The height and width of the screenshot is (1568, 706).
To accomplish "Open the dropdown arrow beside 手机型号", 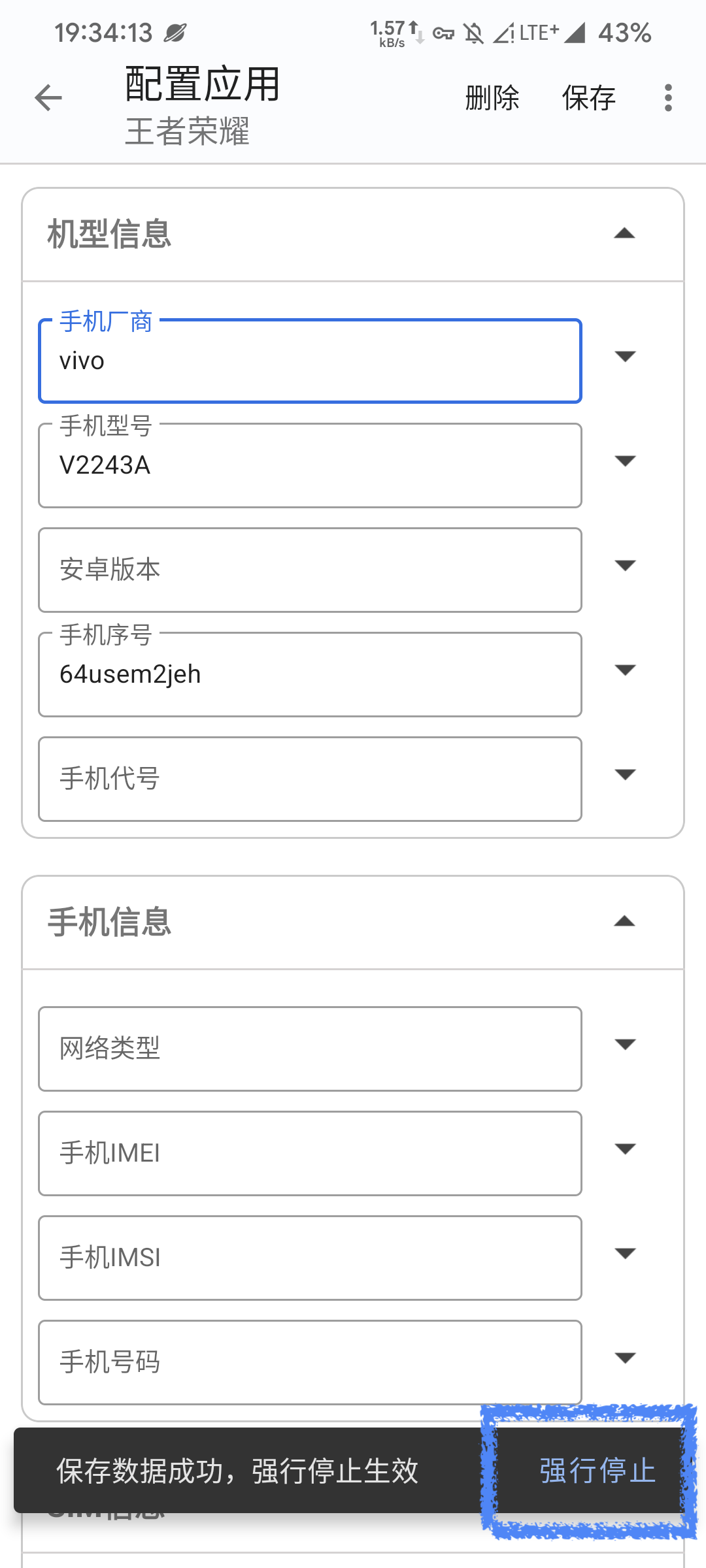I will [x=625, y=461].
